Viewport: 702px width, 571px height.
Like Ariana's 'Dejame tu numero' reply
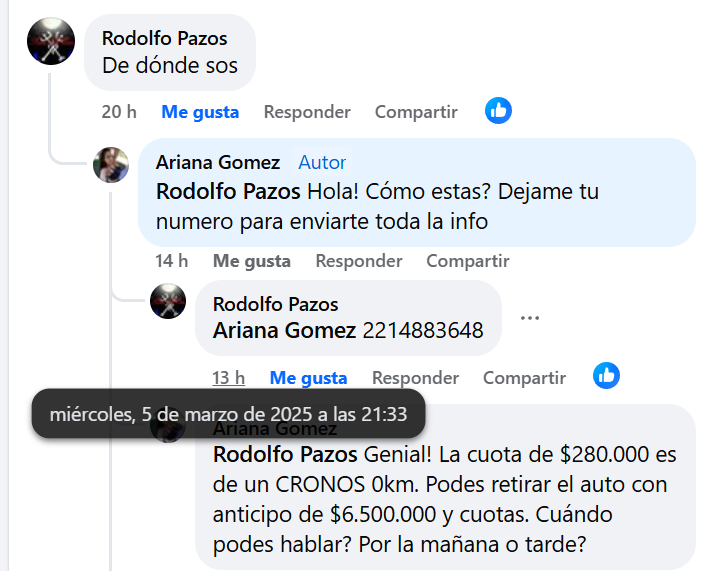tap(252, 261)
